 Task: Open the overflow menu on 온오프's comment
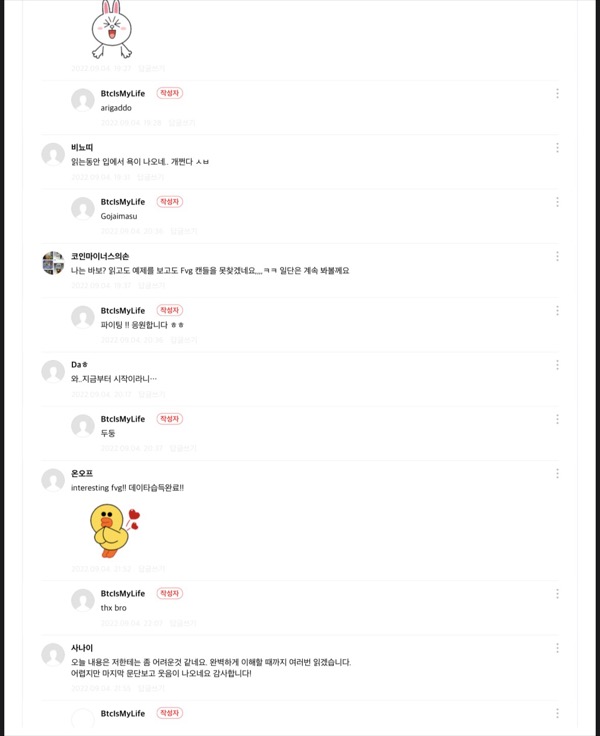(557, 474)
